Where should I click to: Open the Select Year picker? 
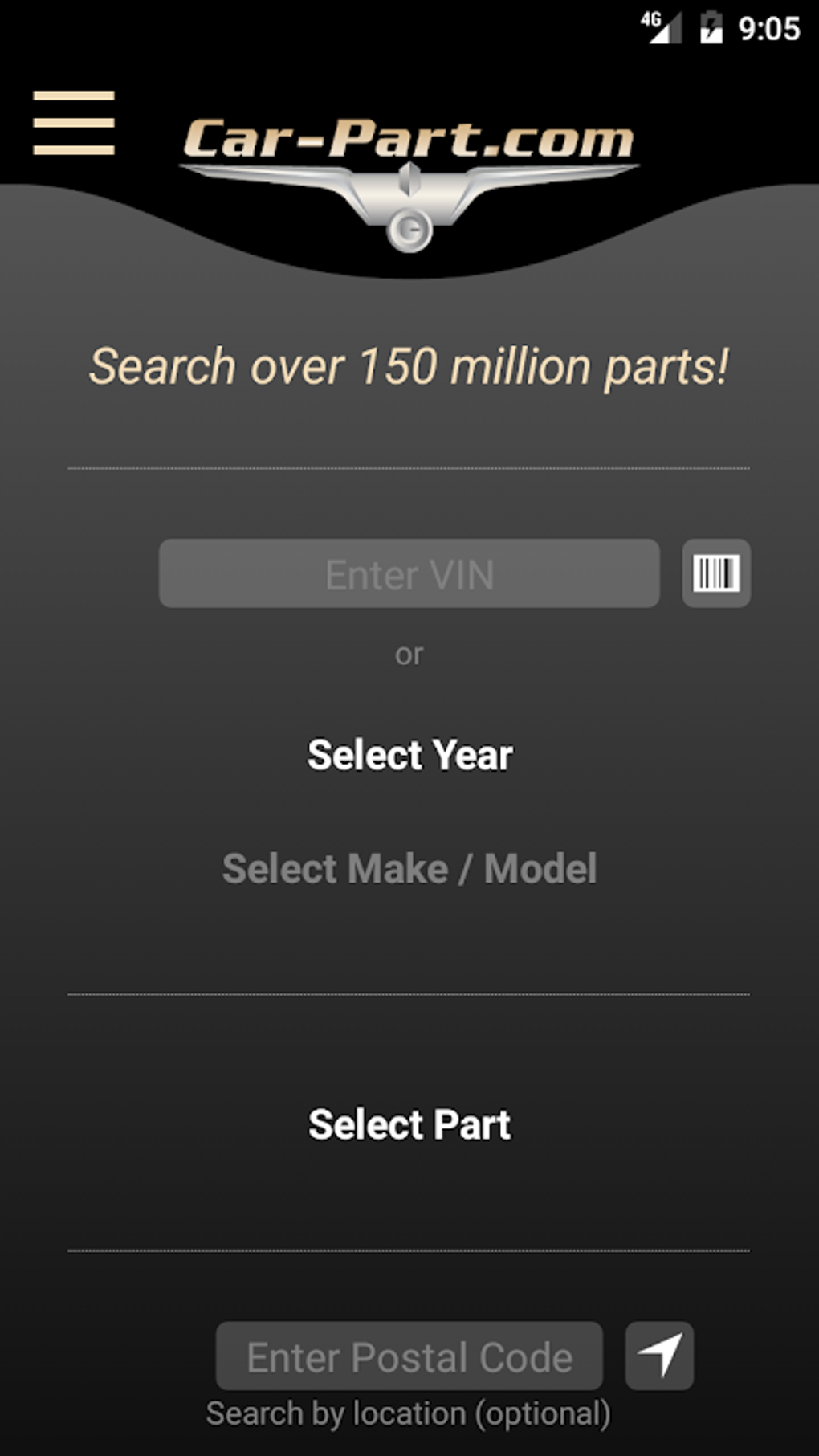pyautogui.click(x=409, y=753)
